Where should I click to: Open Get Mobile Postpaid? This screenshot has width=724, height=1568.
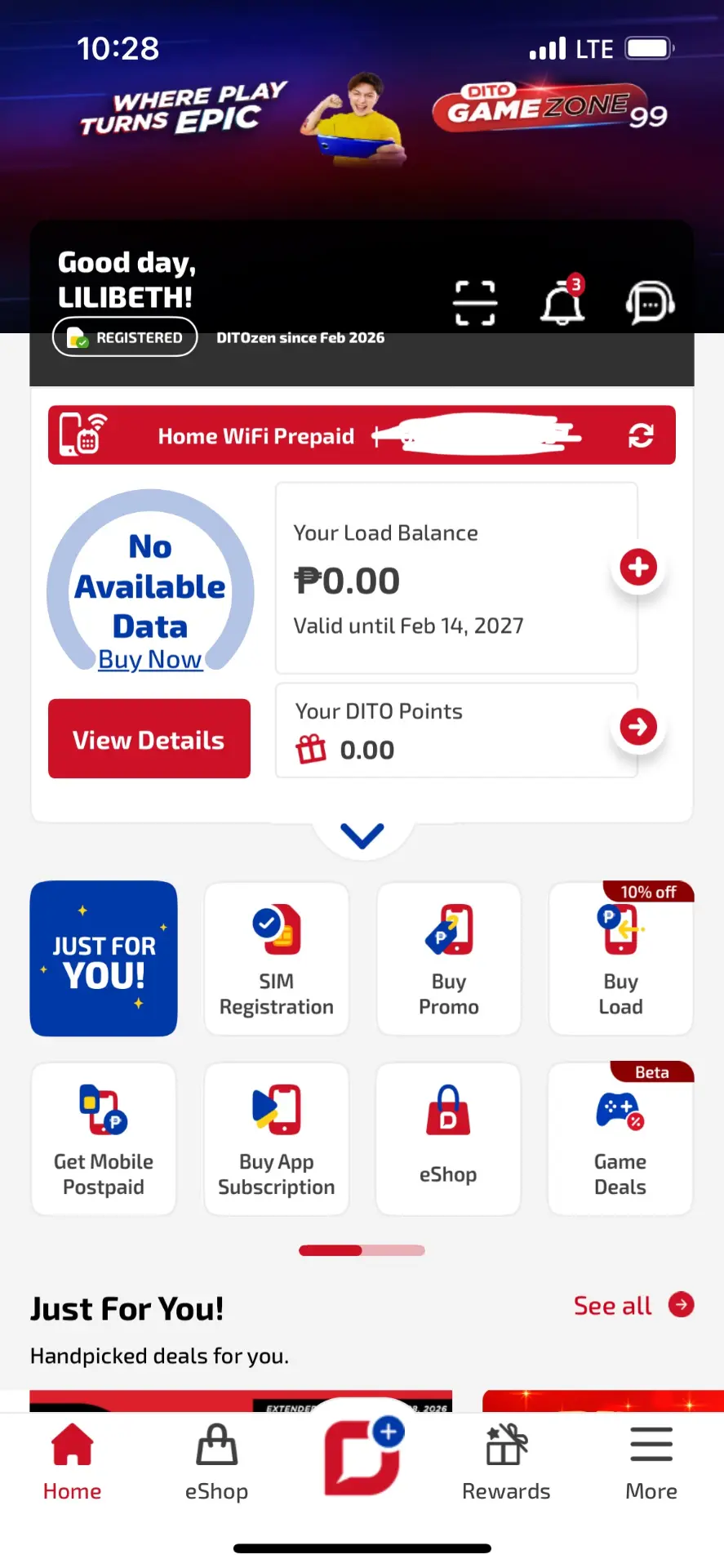(x=104, y=1138)
